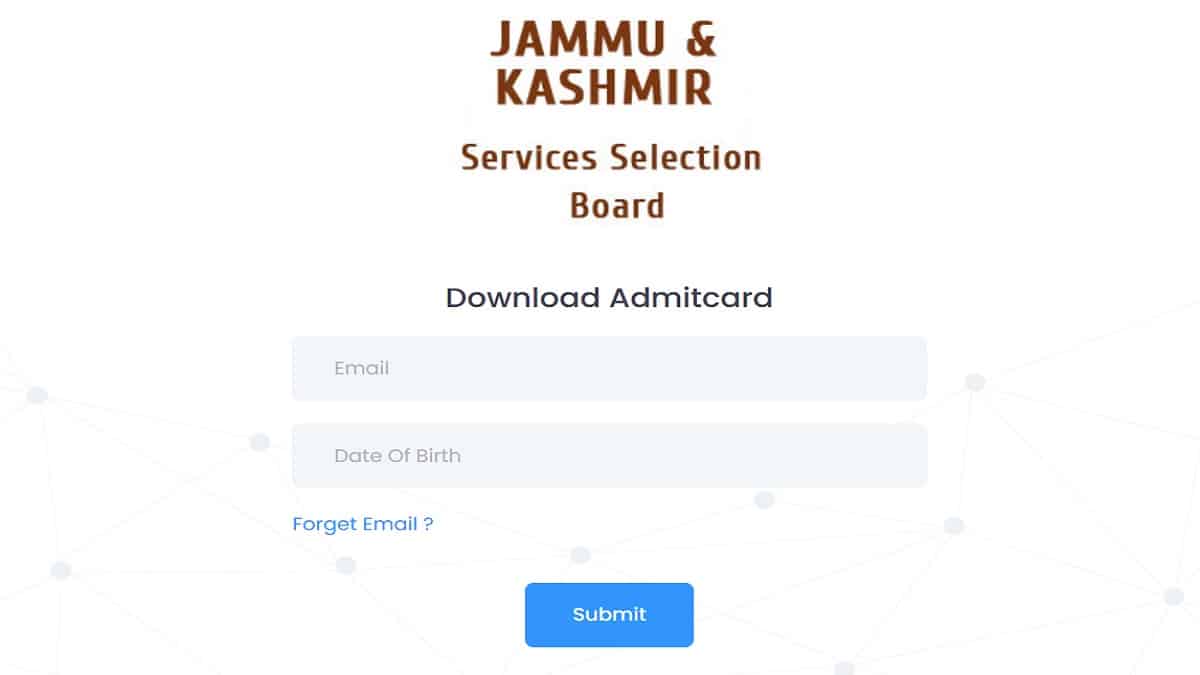
Task: Submit the admit card form
Action: pos(609,615)
